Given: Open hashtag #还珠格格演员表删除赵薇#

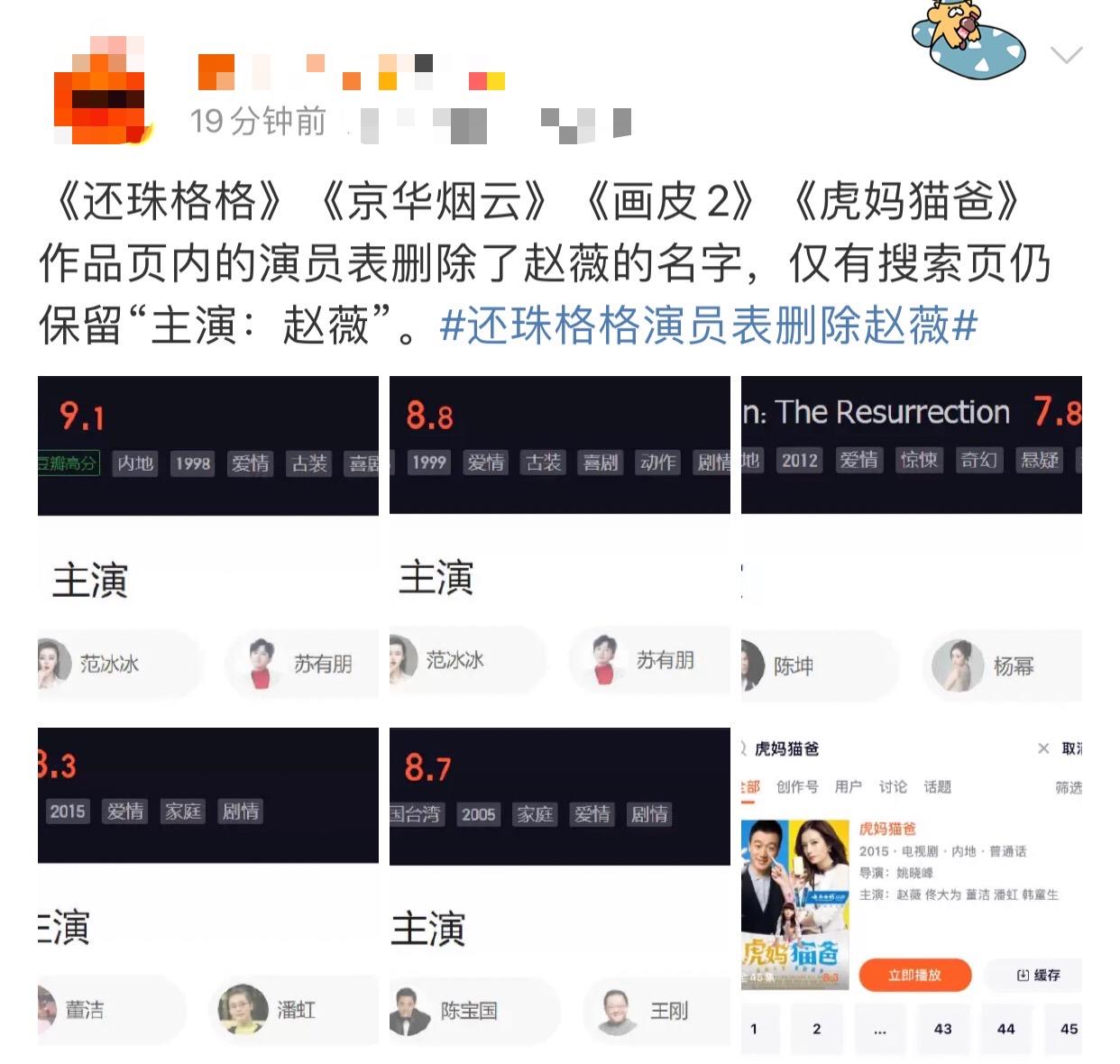Looking at the screenshot, I should [709, 325].
